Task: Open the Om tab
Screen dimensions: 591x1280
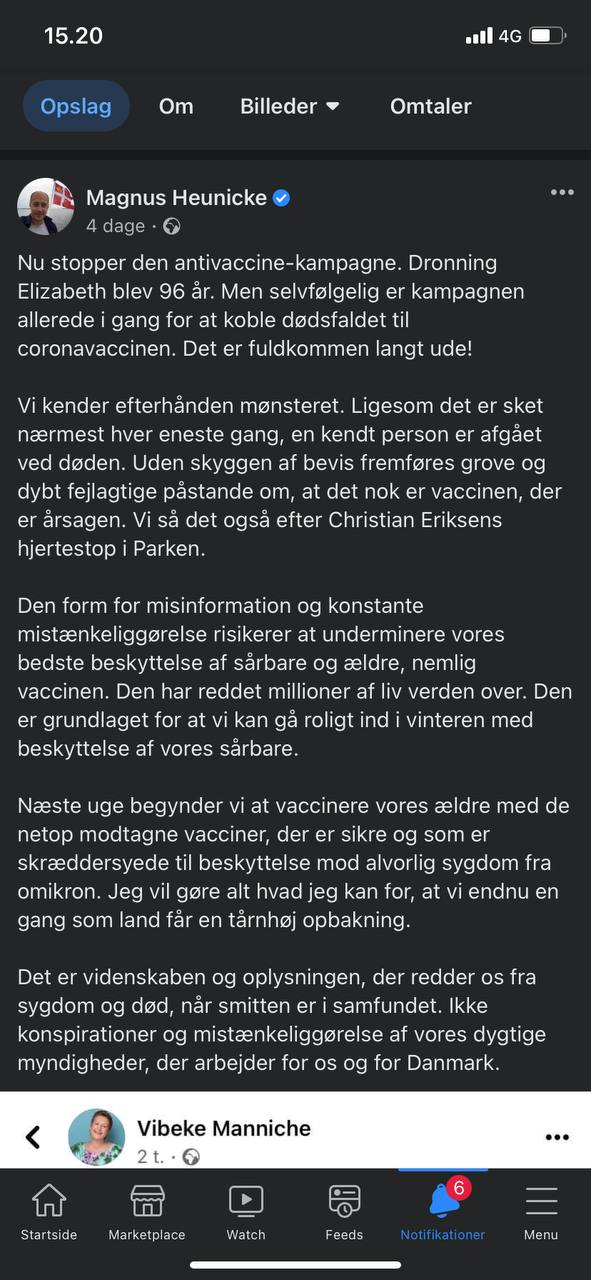Action: [x=176, y=106]
